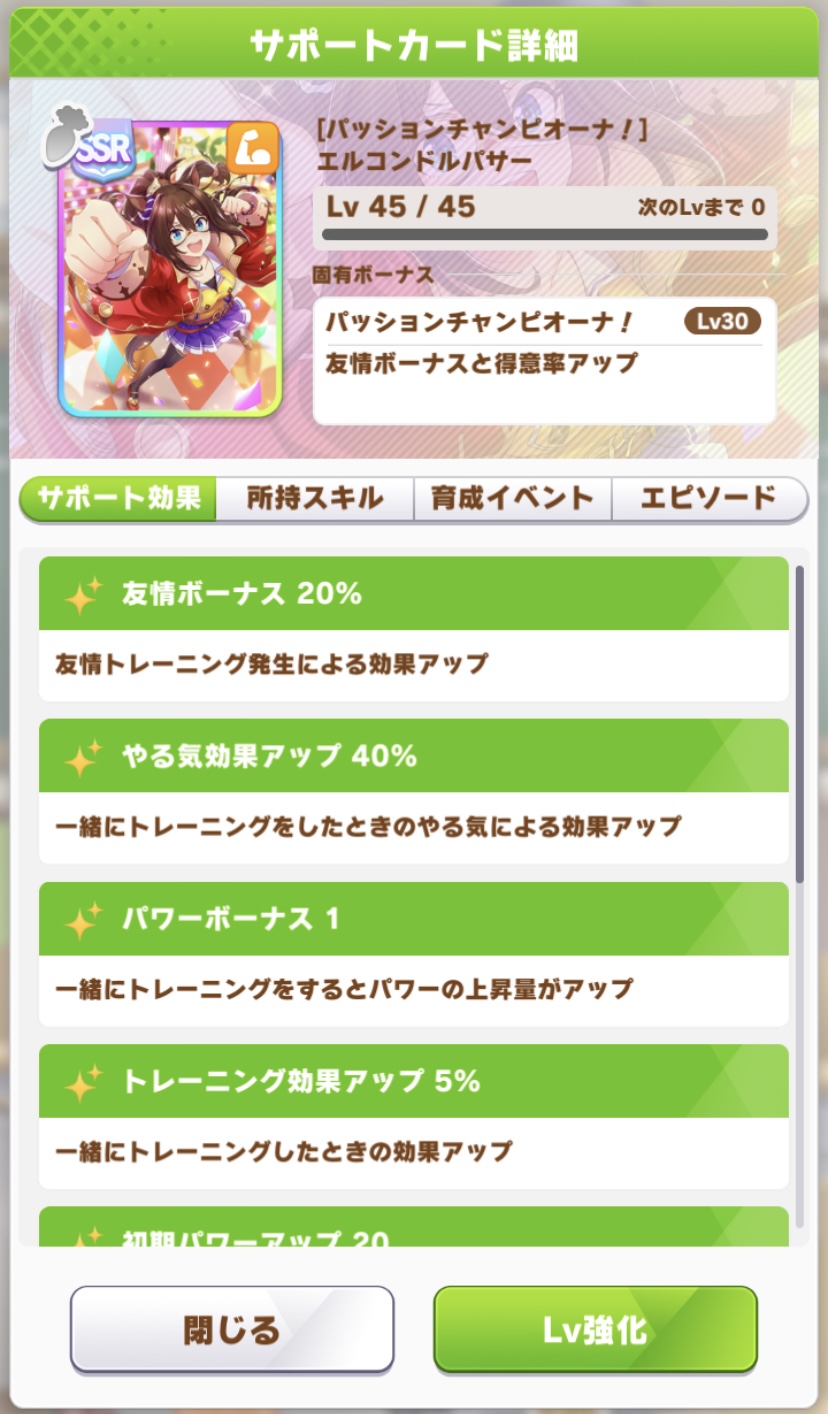Select the エピソード tab

[708, 498]
